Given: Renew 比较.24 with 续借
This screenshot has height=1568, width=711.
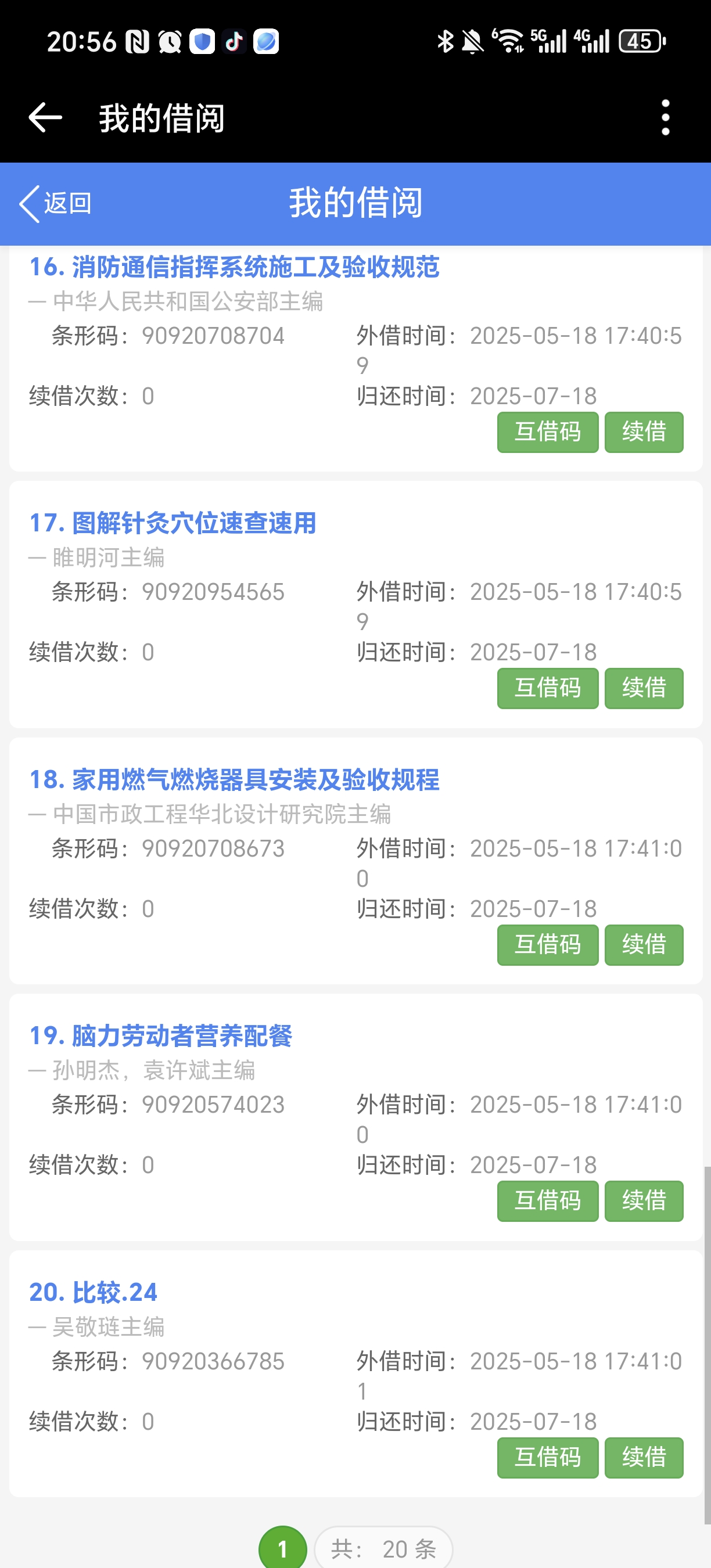Looking at the screenshot, I should [644, 1458].
